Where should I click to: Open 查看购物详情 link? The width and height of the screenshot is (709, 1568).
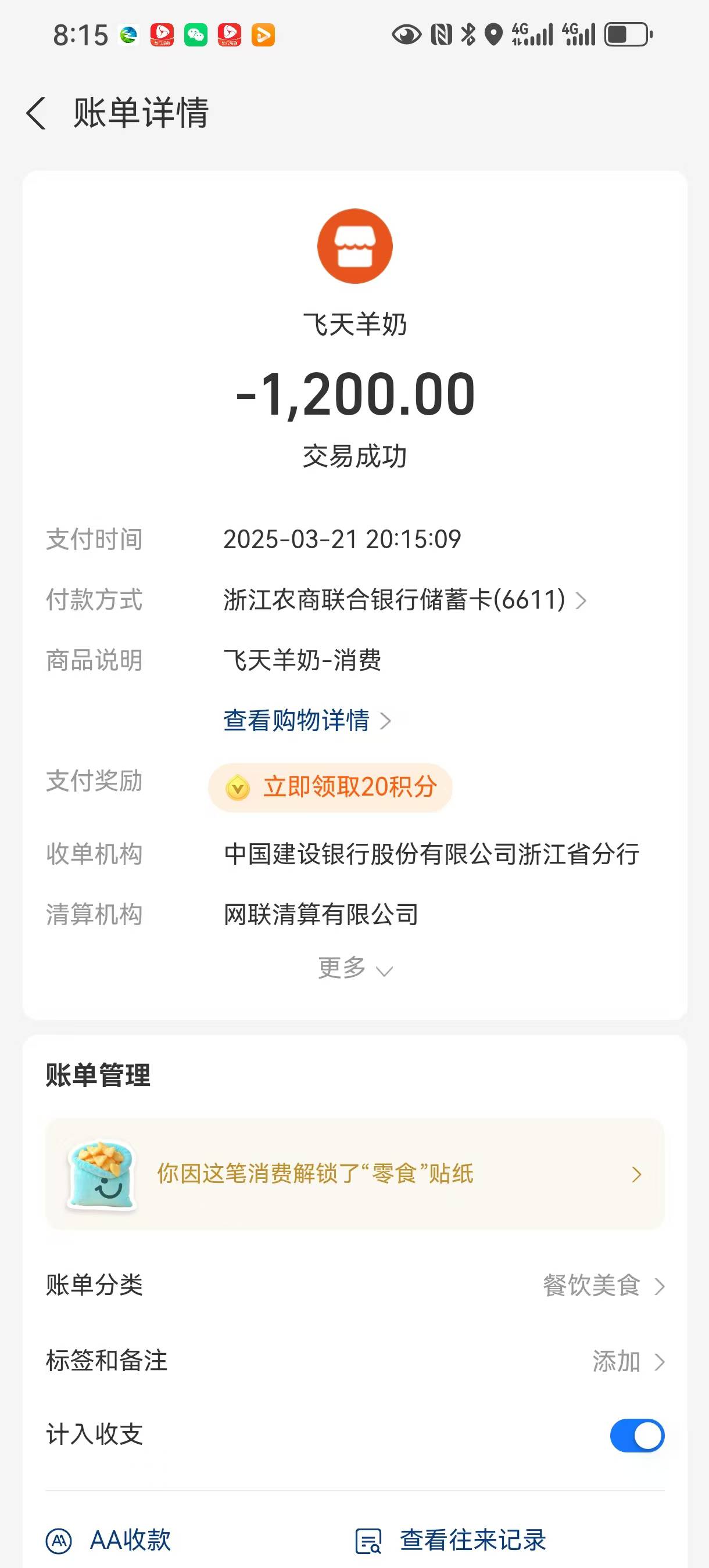(x=306, y=721)
